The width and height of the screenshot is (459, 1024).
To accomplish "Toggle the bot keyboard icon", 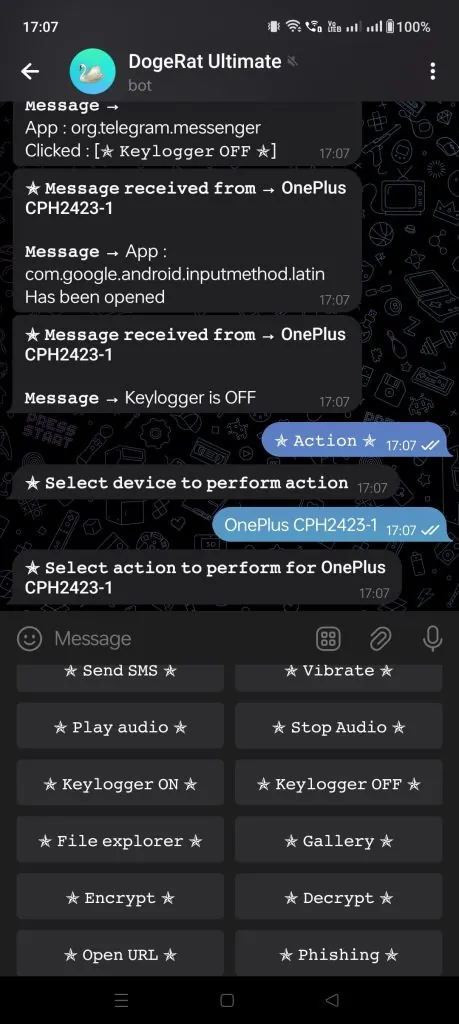I will point(328,639).
